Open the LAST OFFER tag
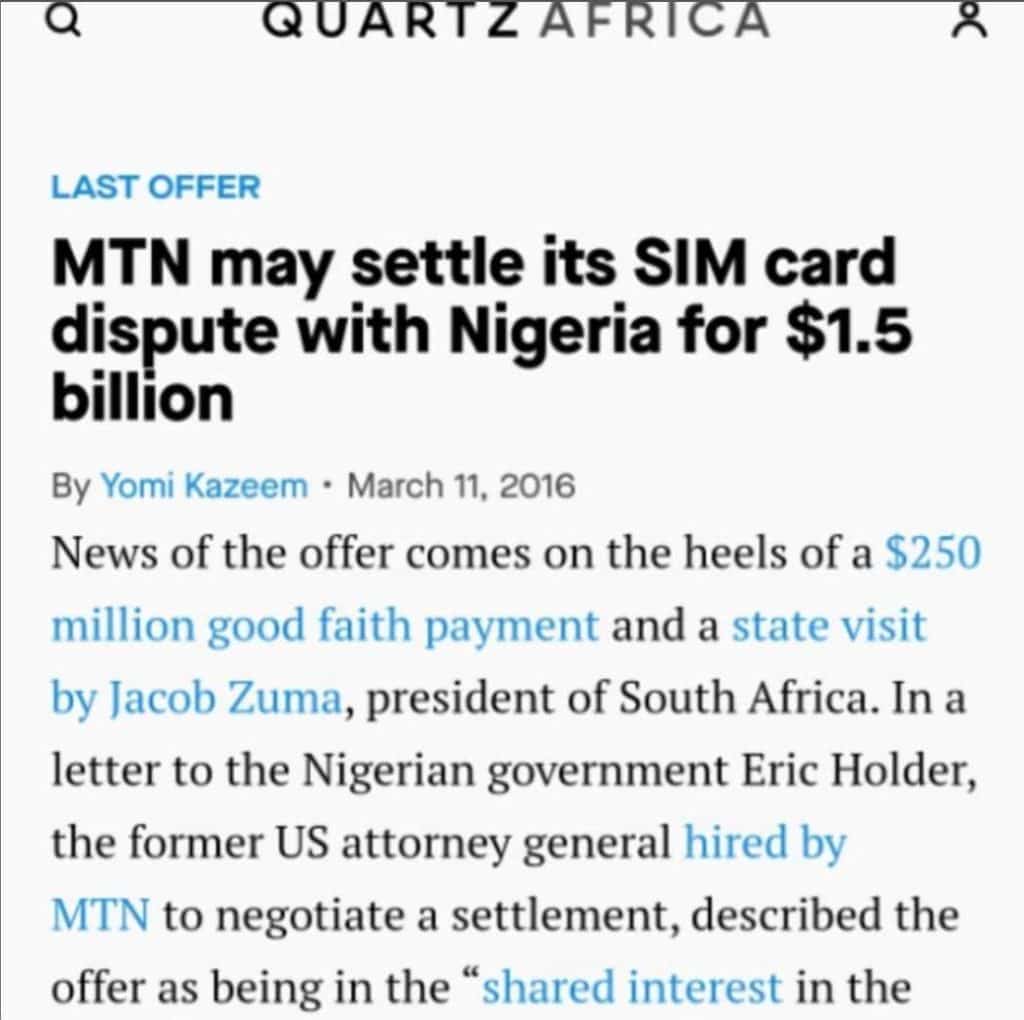 (x=155, y=186)
